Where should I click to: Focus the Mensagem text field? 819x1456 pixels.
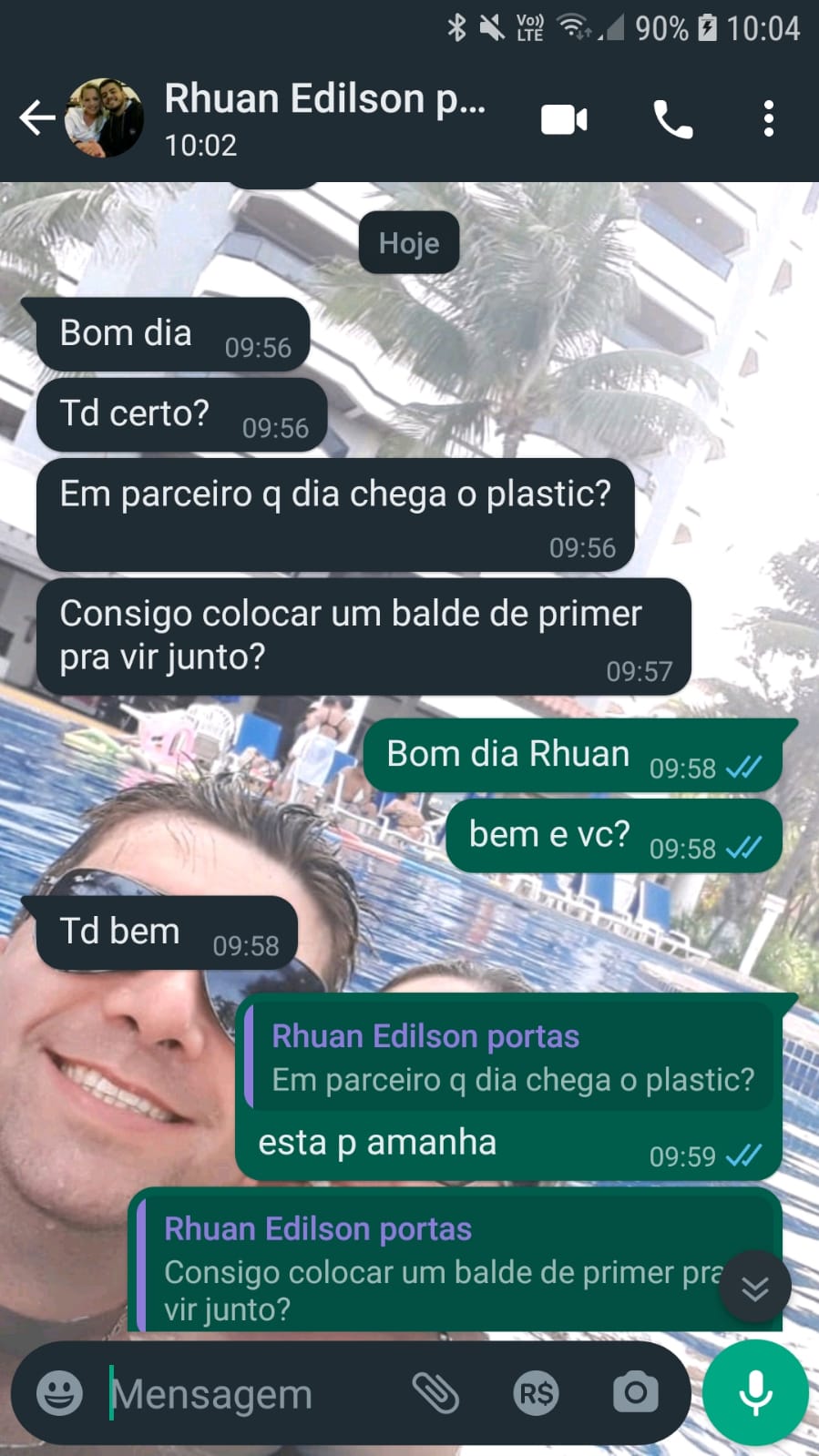246,1393
